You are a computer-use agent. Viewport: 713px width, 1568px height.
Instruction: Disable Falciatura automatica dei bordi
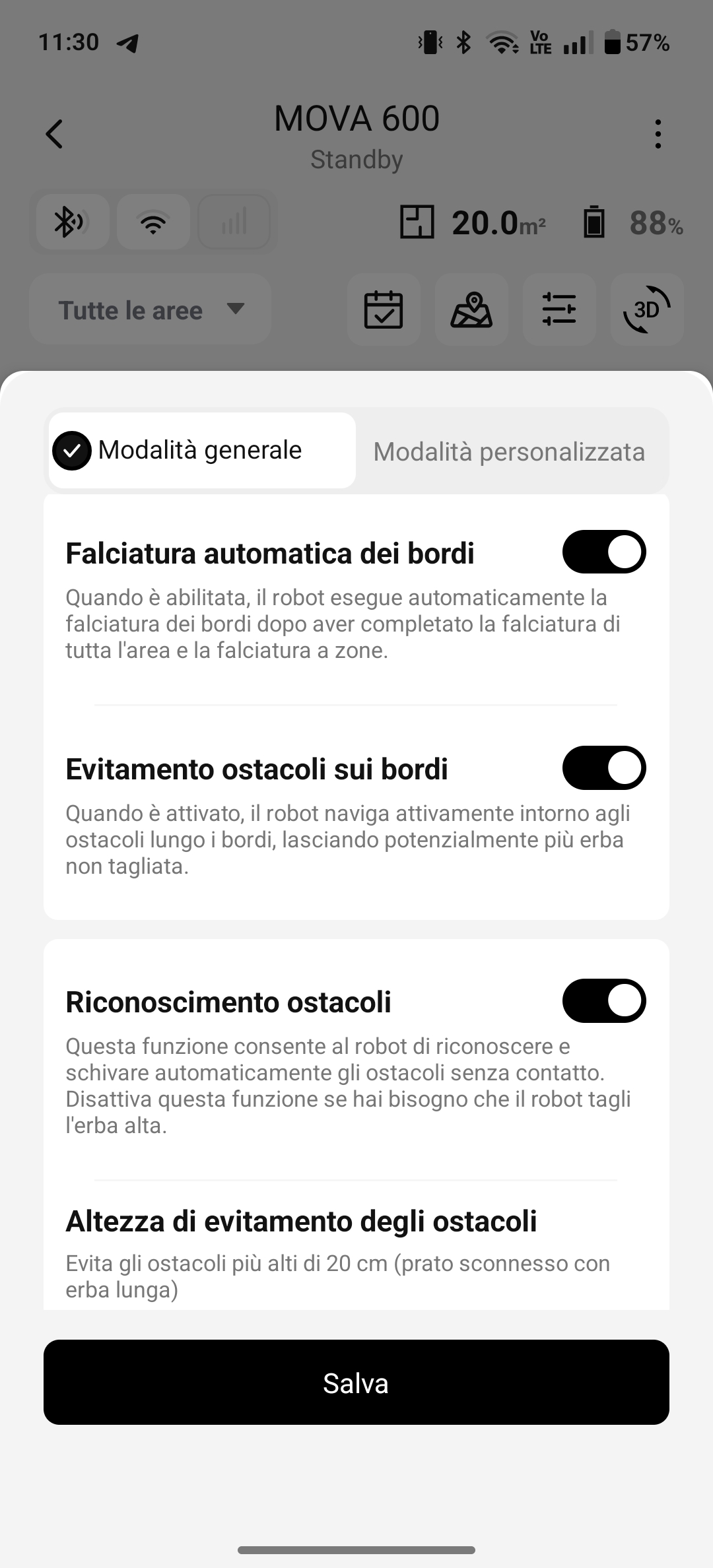[604, 552]
